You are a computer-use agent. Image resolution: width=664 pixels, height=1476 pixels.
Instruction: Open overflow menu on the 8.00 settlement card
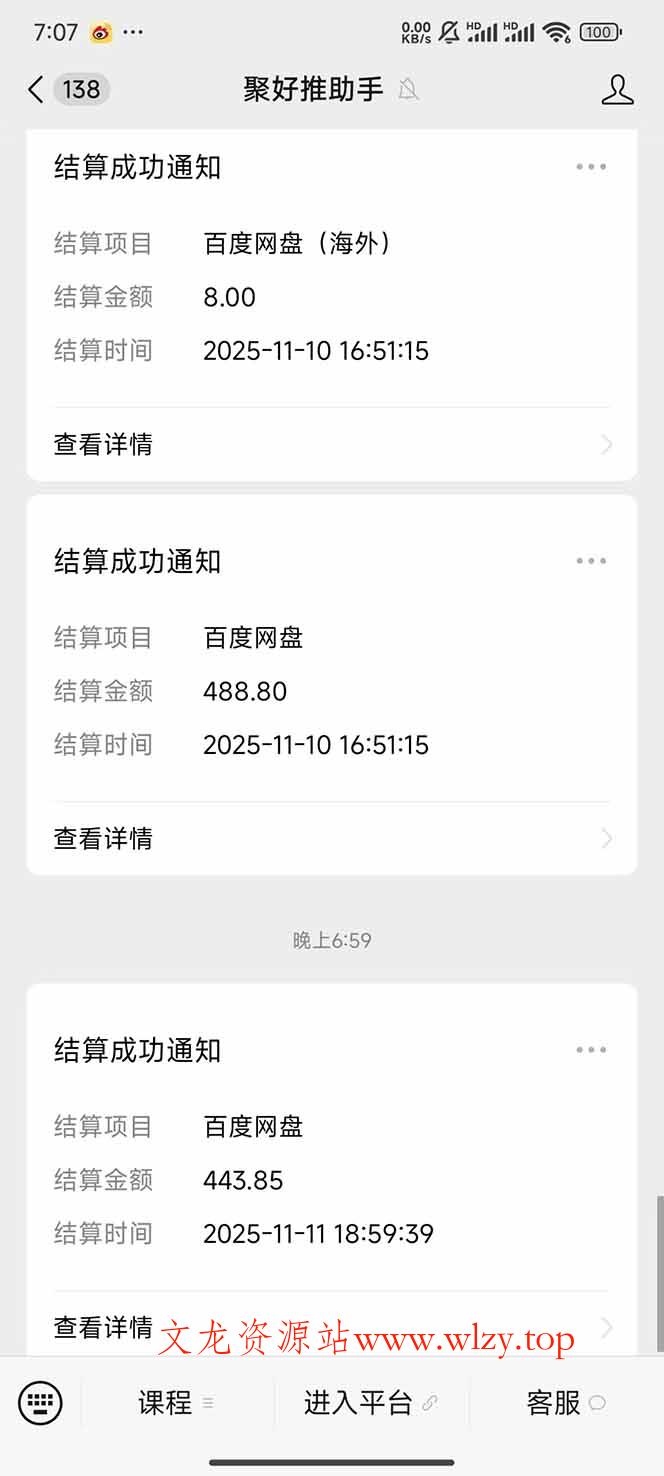(x=591, y=167)
